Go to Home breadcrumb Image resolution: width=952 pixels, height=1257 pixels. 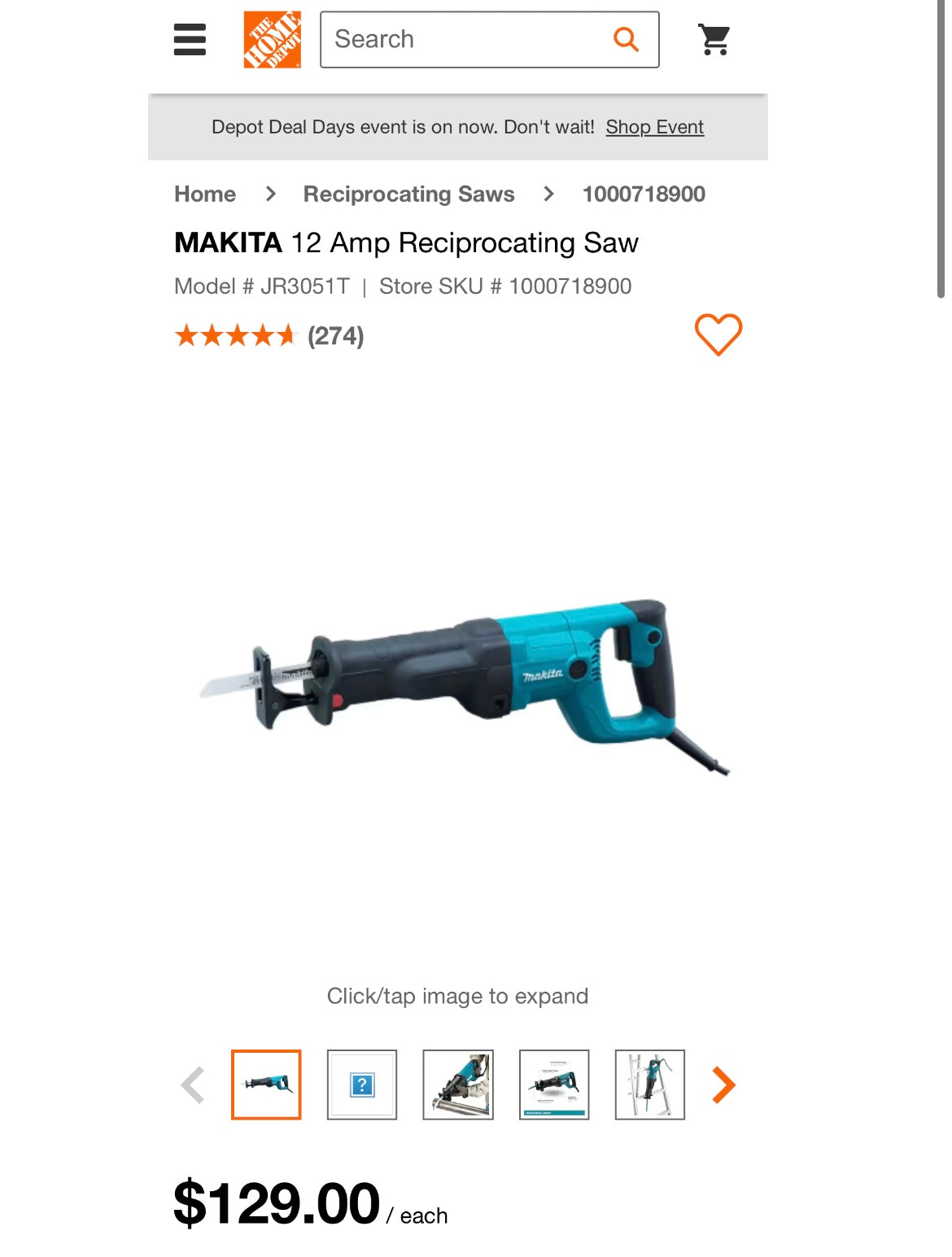[x=205, y=194]
